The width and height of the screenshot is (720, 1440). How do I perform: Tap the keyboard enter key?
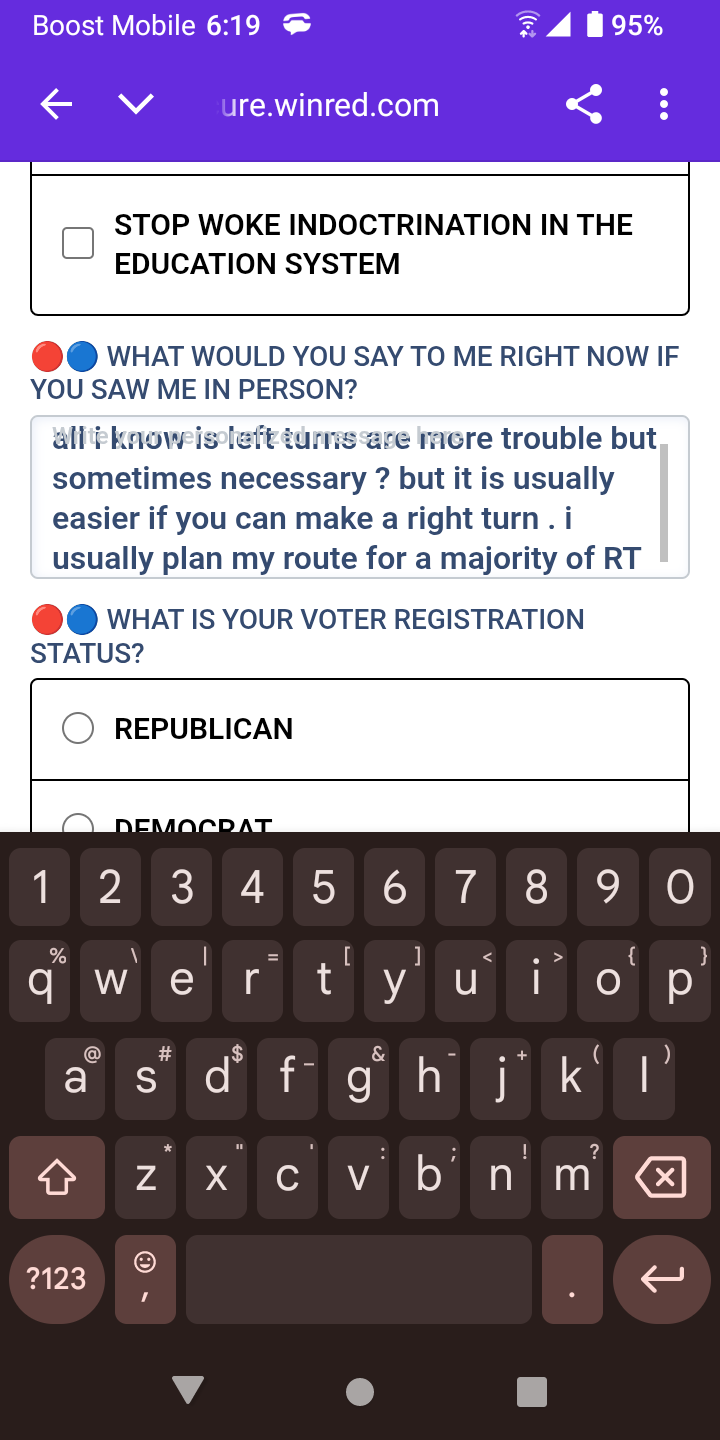click(661, 1279)
